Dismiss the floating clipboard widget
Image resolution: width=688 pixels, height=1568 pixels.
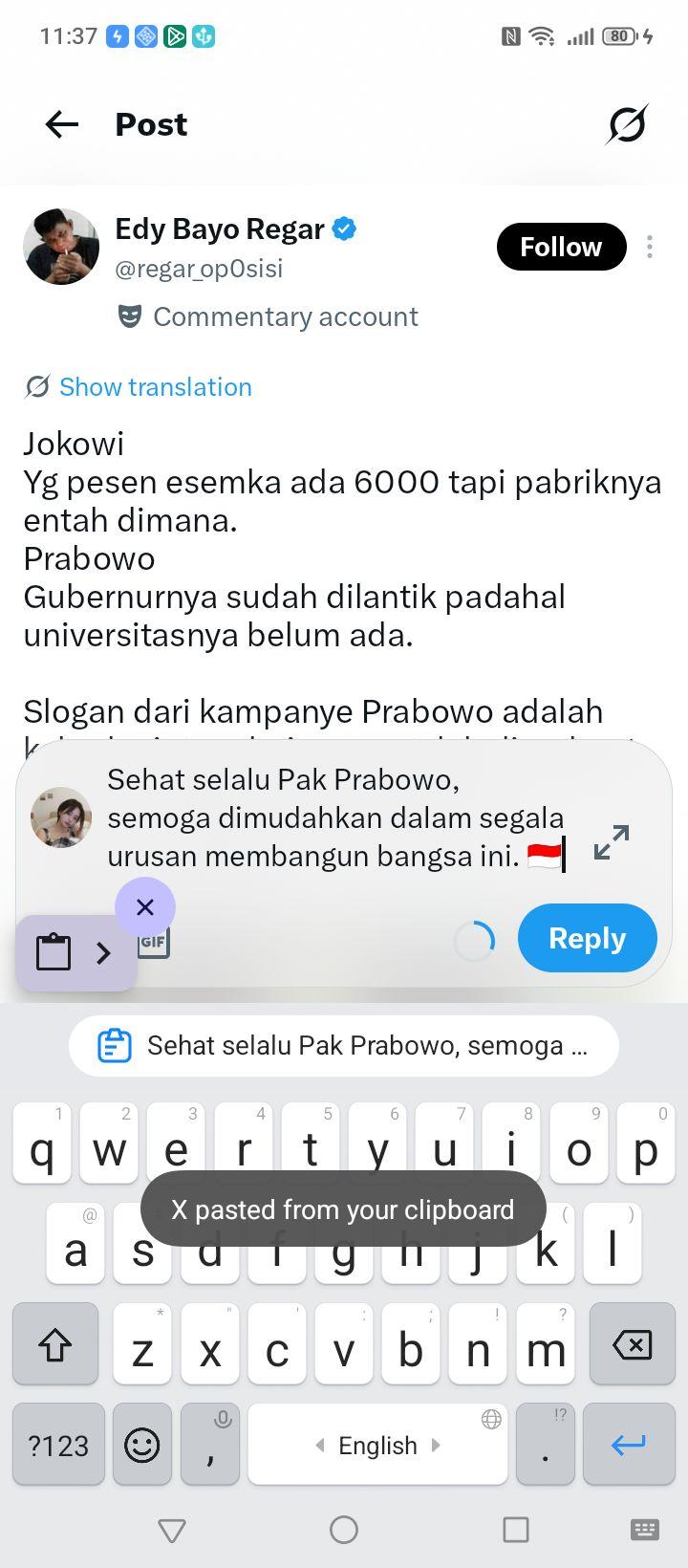tap(145, 907)
